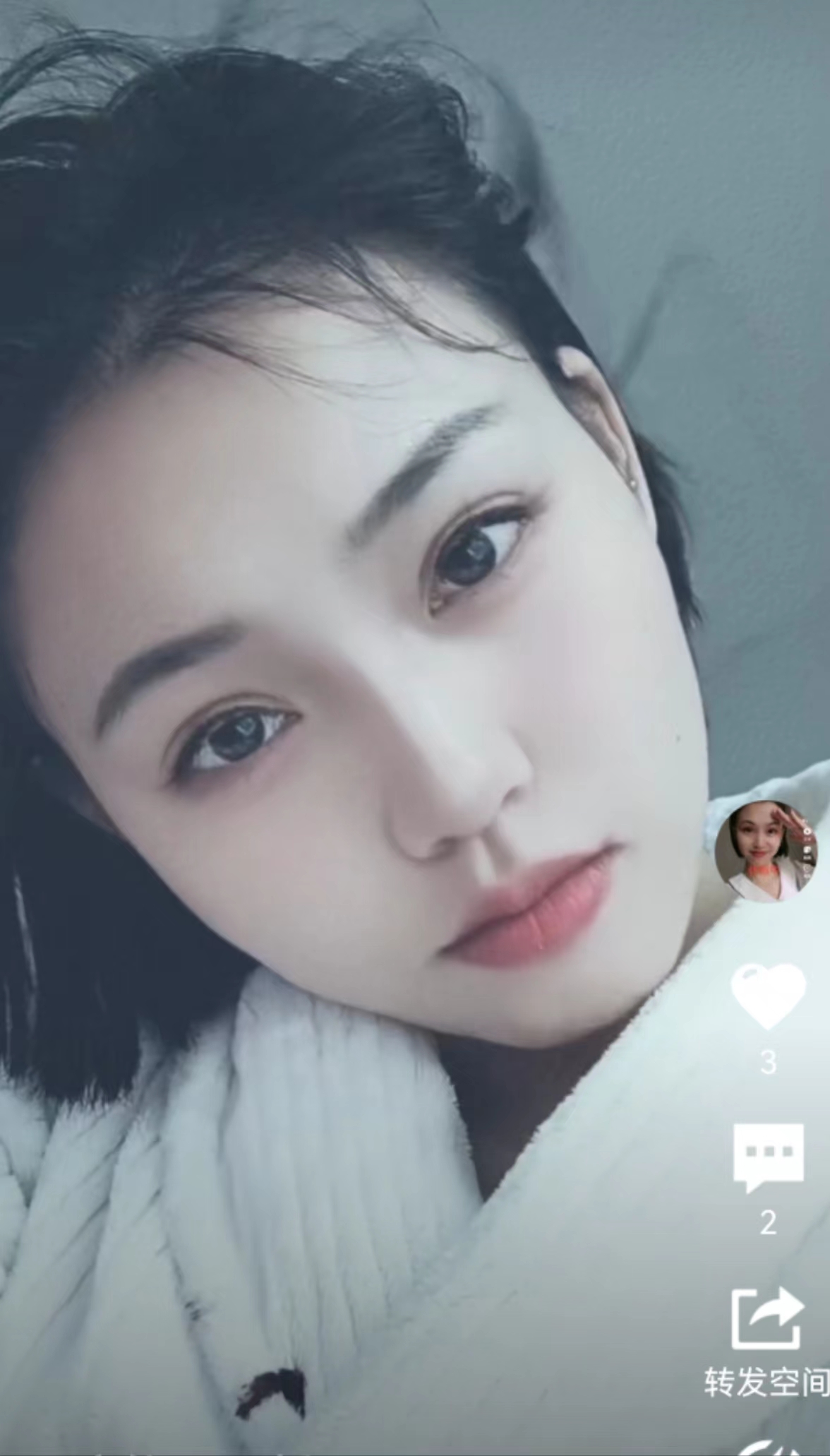Open the comments bubble
This screenshot has height=1456, width=830.
point(768,1157)
